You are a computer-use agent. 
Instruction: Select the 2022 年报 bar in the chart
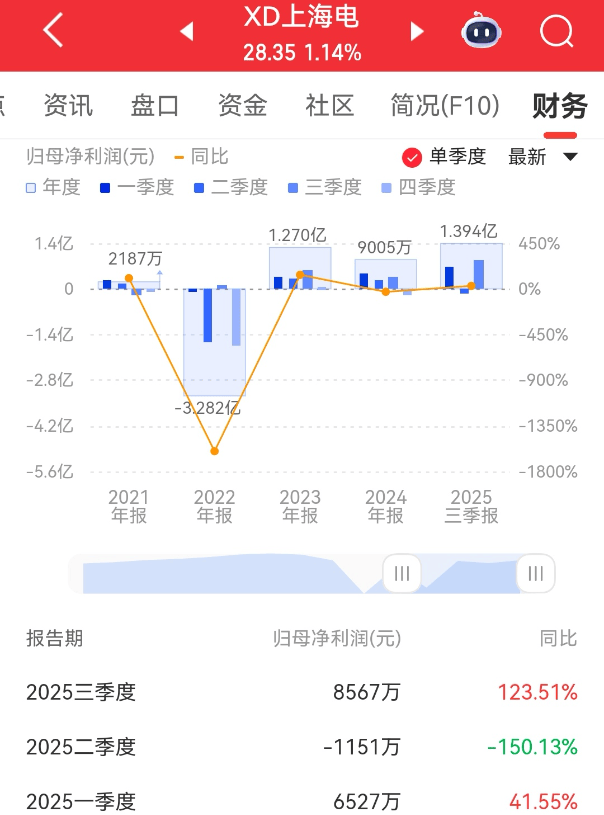point(214,340)
